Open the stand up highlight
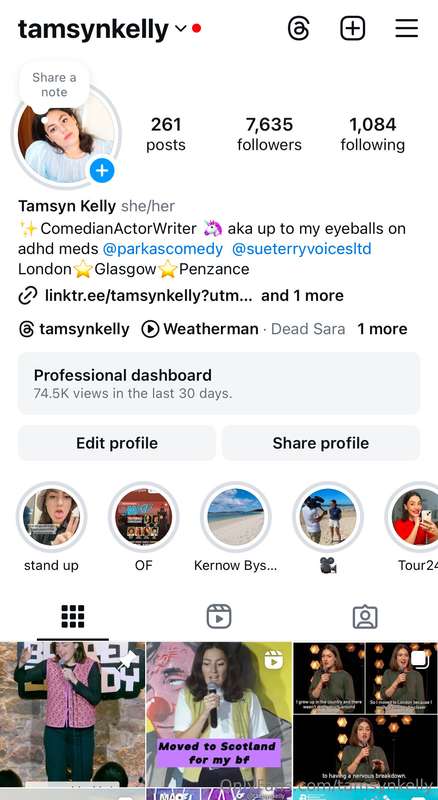This screenshot has height=800, width=438. 52,517
